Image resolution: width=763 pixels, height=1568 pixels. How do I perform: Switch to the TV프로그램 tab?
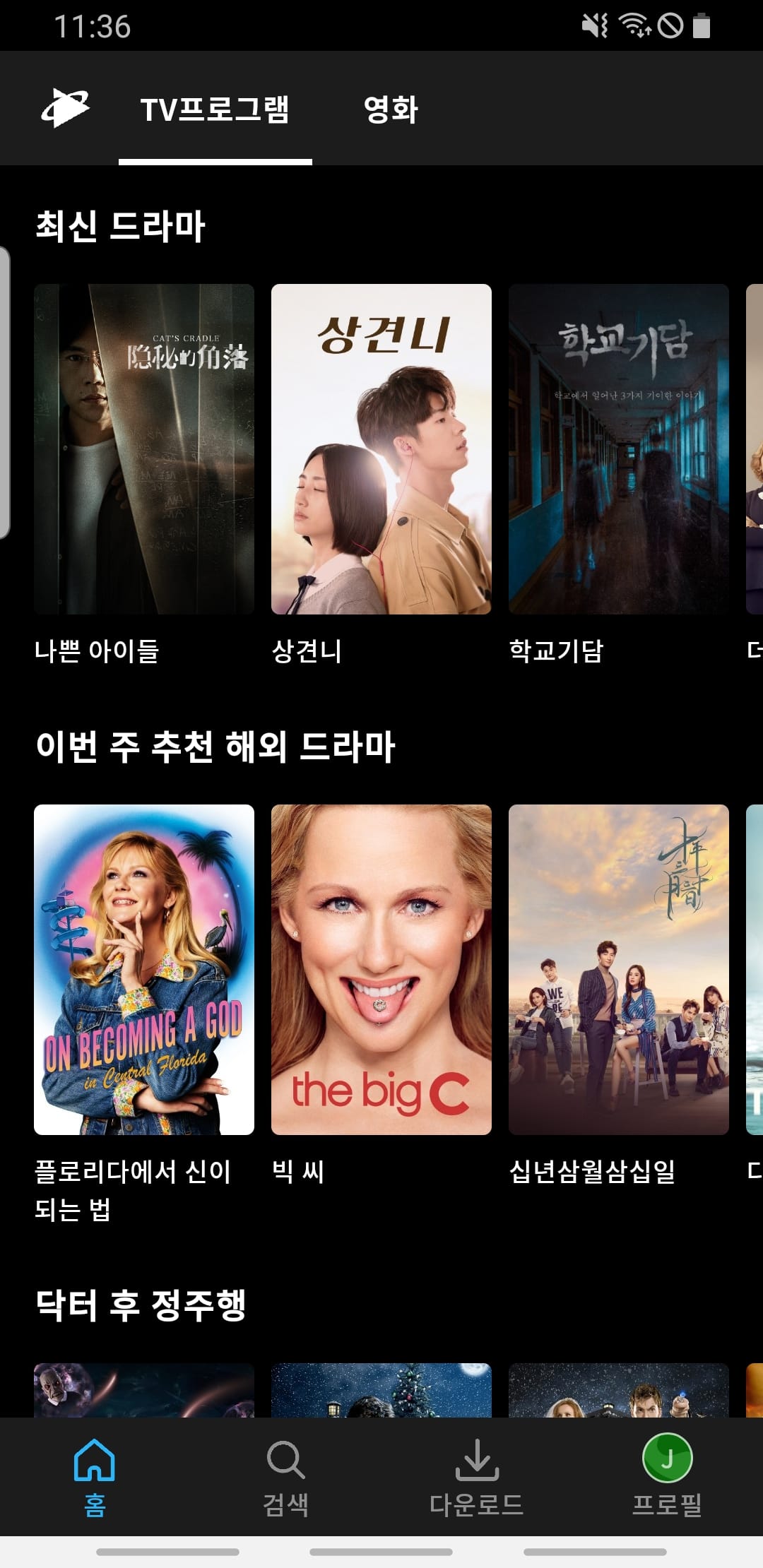[x=215, y=109]
